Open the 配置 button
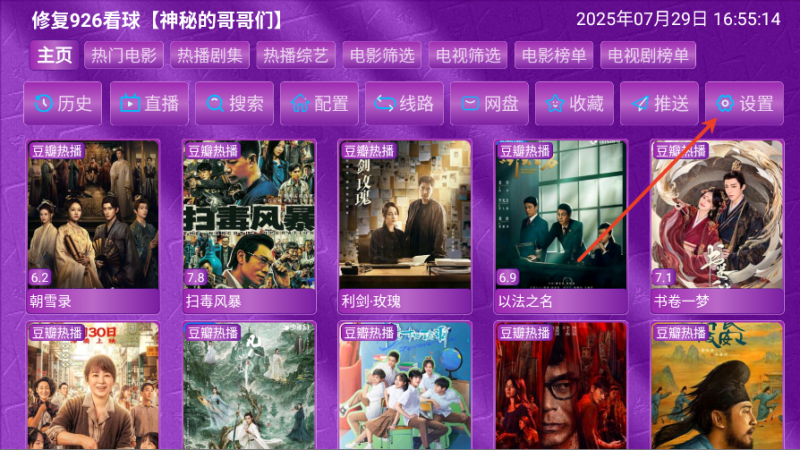The width and height of the screenshot is (800, 450). 319,103
